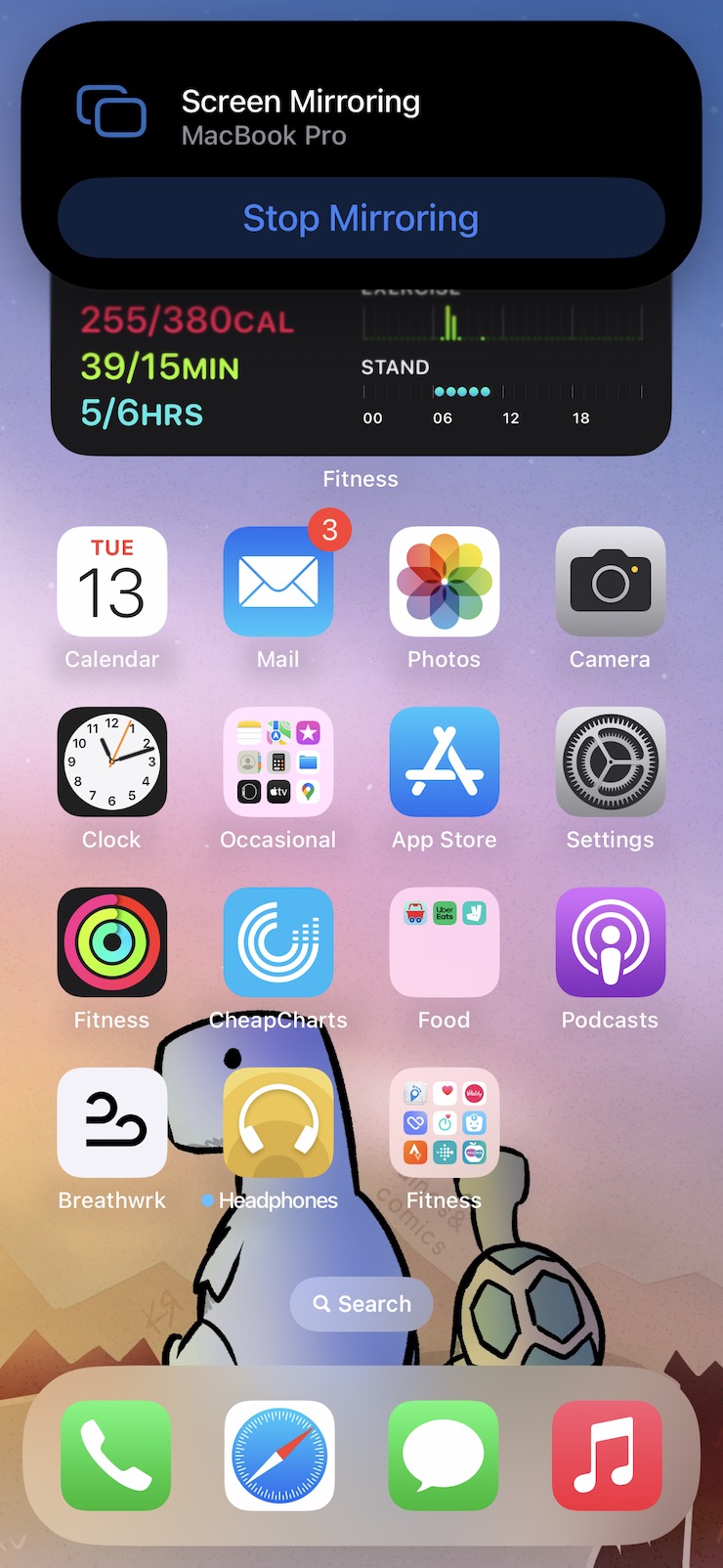Open the Calendar app
Screen dimensions: 723x1568
(112, 582)
